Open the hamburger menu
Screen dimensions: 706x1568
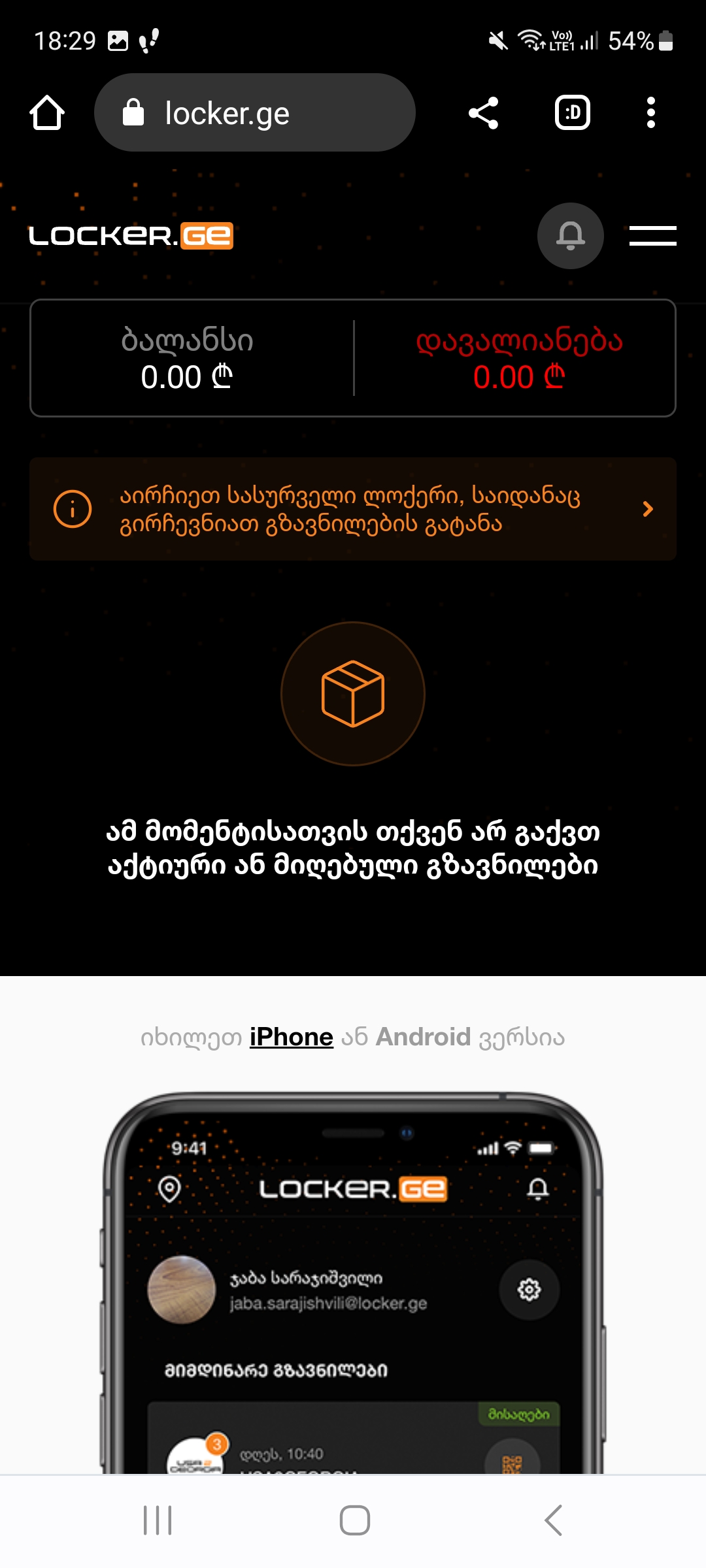click(652, 236)
